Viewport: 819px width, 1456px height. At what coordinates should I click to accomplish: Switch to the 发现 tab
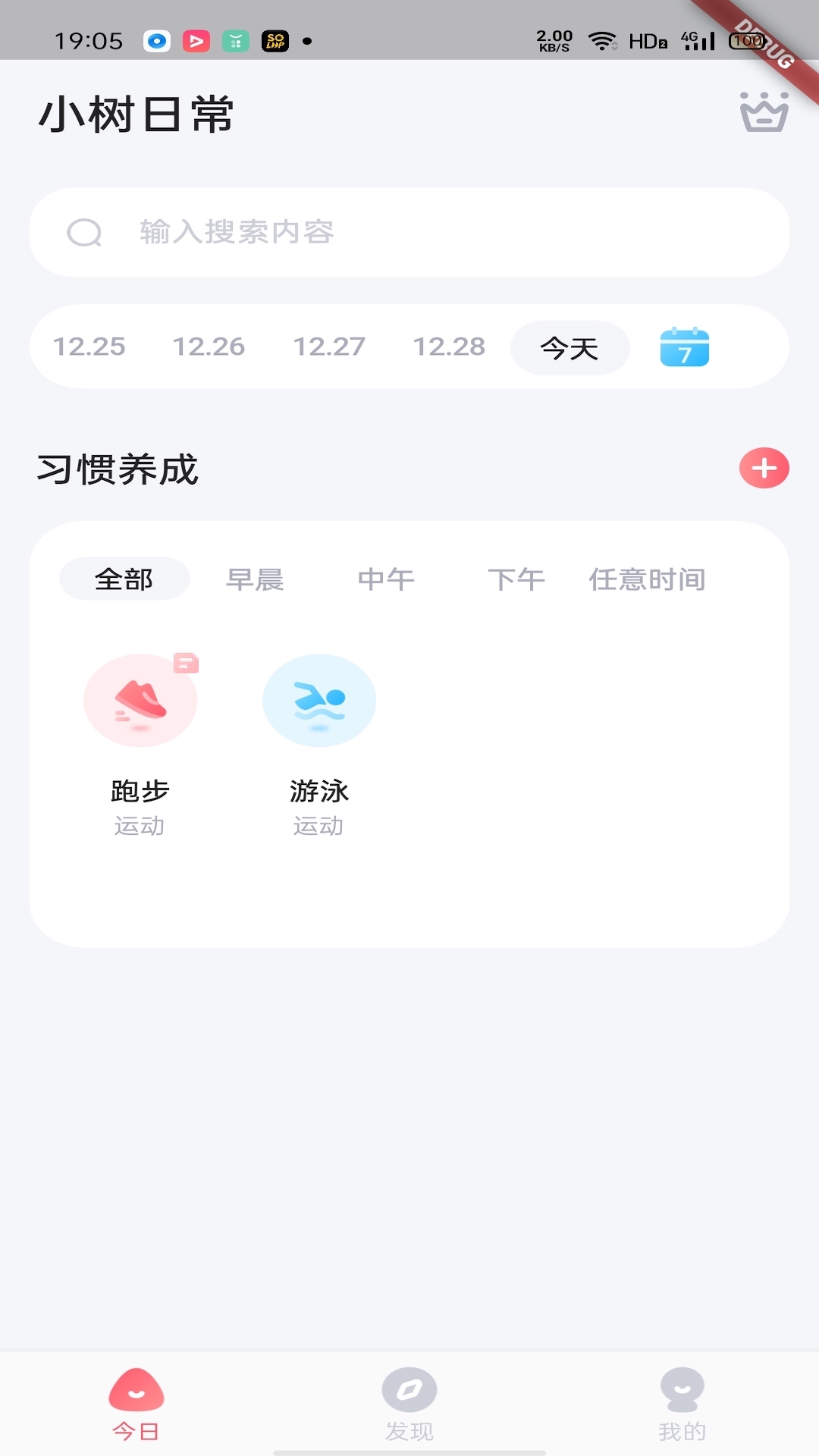pos(409,1403)
